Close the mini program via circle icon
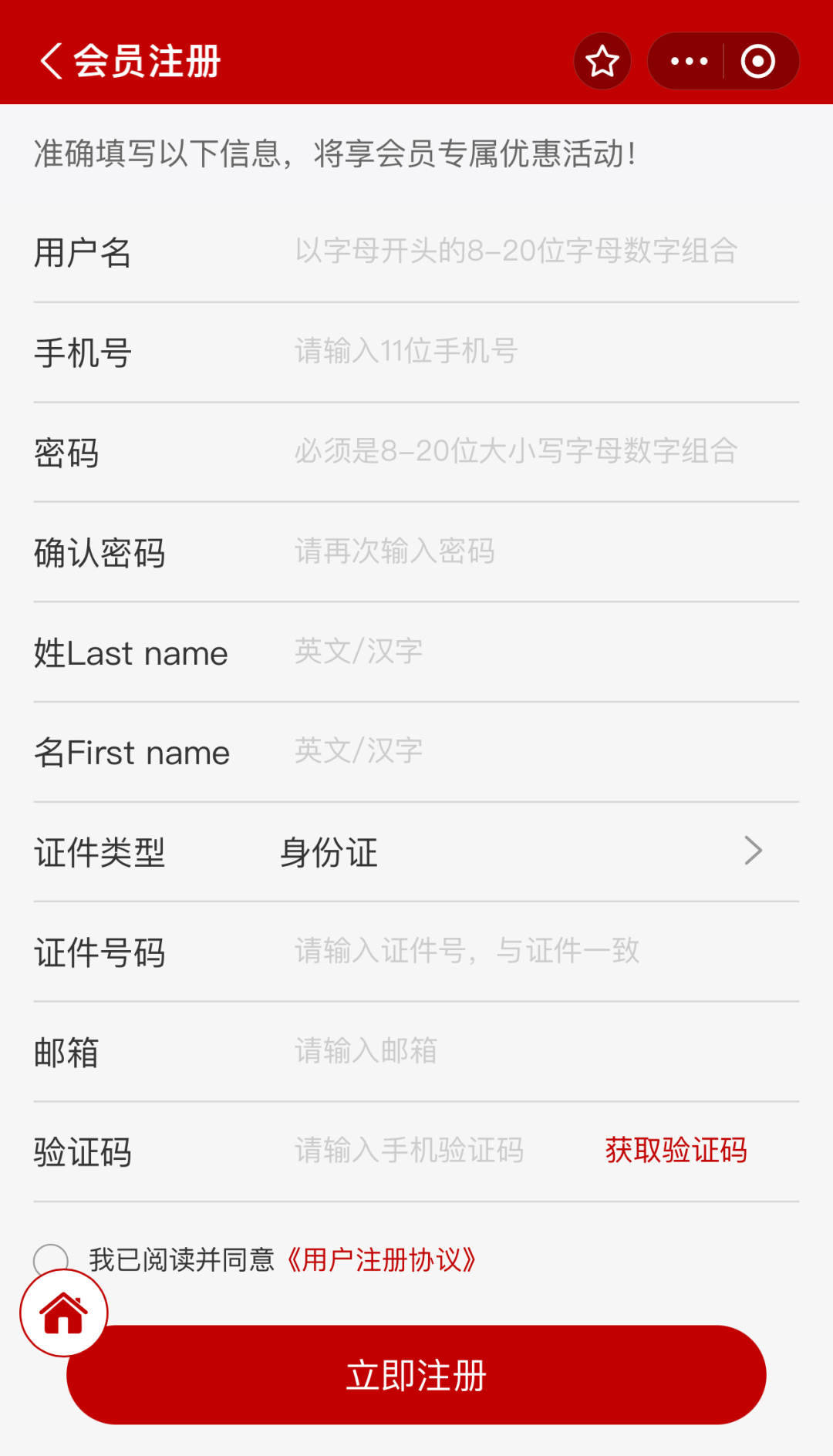833x1456 pixels. point(758,61)
